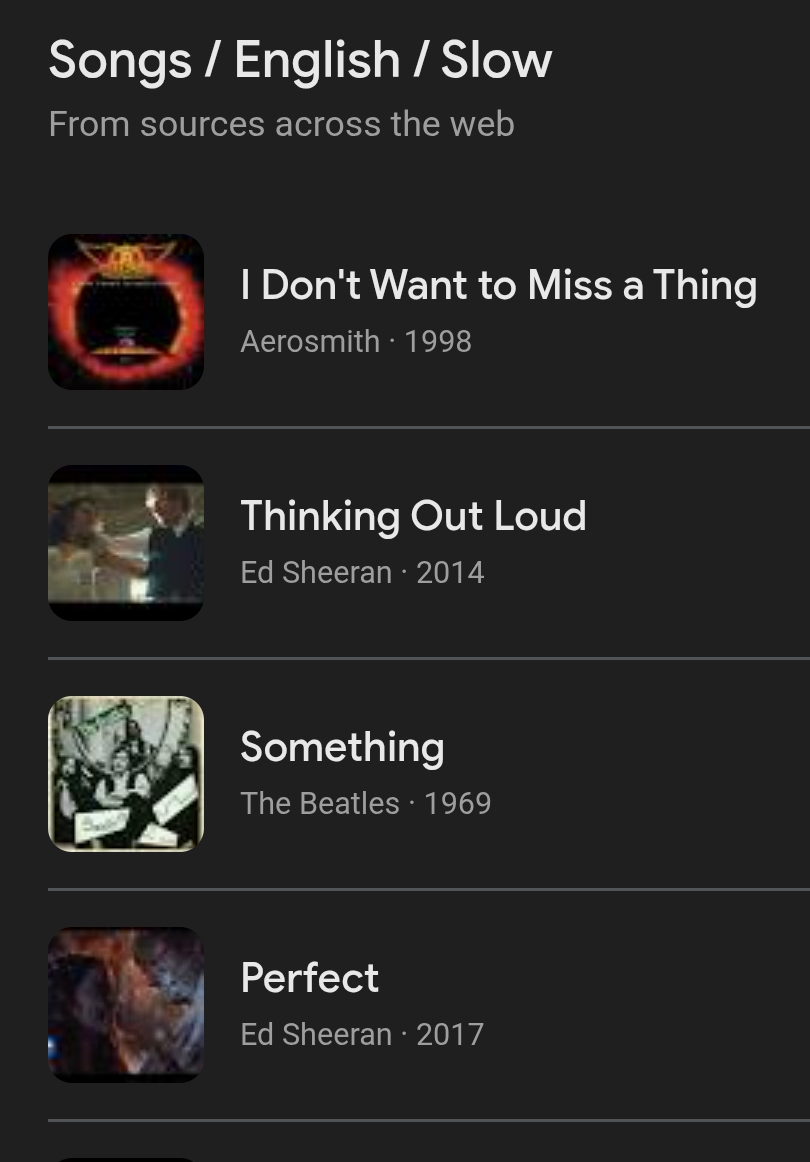The height and width of the screenshot is (1162, 810).
Task: Open Something by The Beatles
Action: (x=342, y=748)
